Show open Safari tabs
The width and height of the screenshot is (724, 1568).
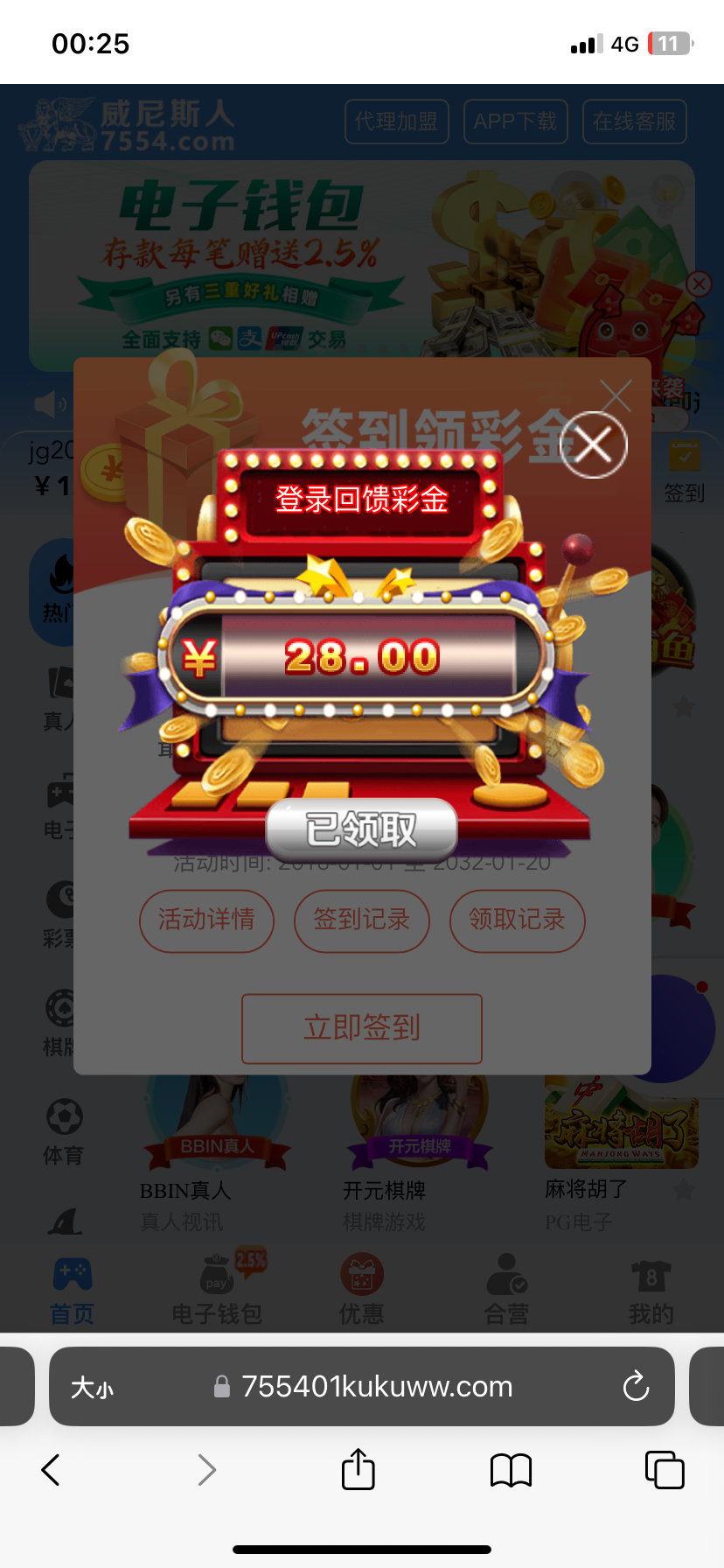click(x=665, y=1470)
